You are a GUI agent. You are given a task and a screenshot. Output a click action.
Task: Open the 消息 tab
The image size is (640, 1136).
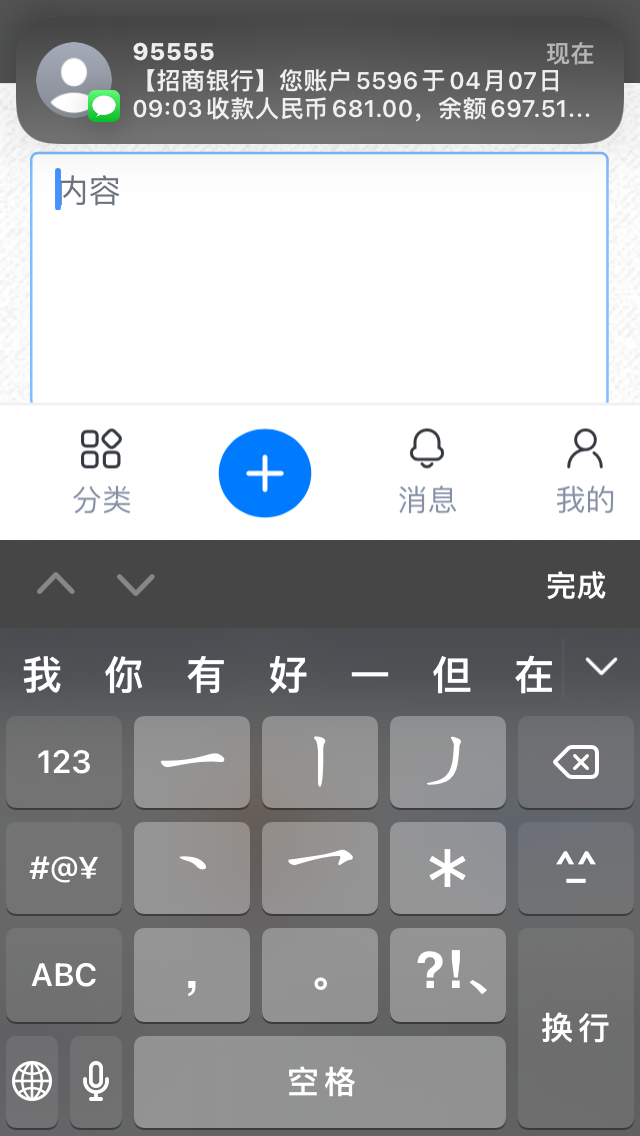tap(427, 471)
